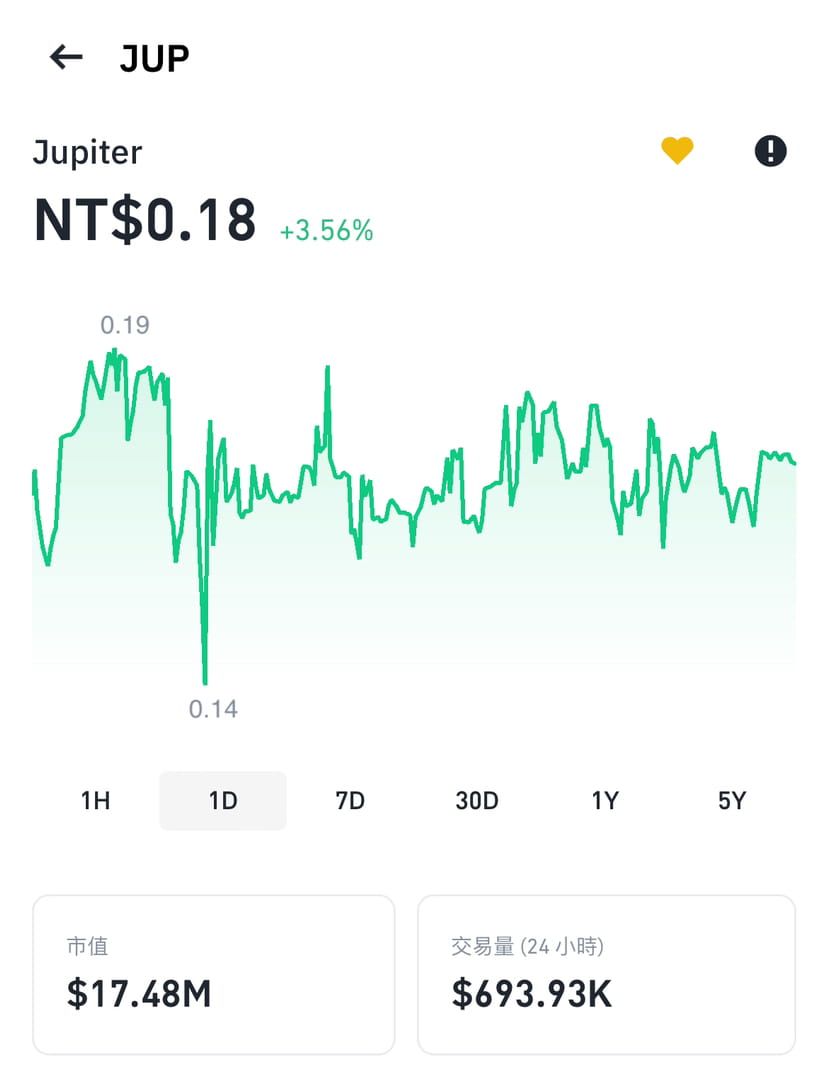
Task: Select the 1H chart timeframe
Action: [95, 800]
